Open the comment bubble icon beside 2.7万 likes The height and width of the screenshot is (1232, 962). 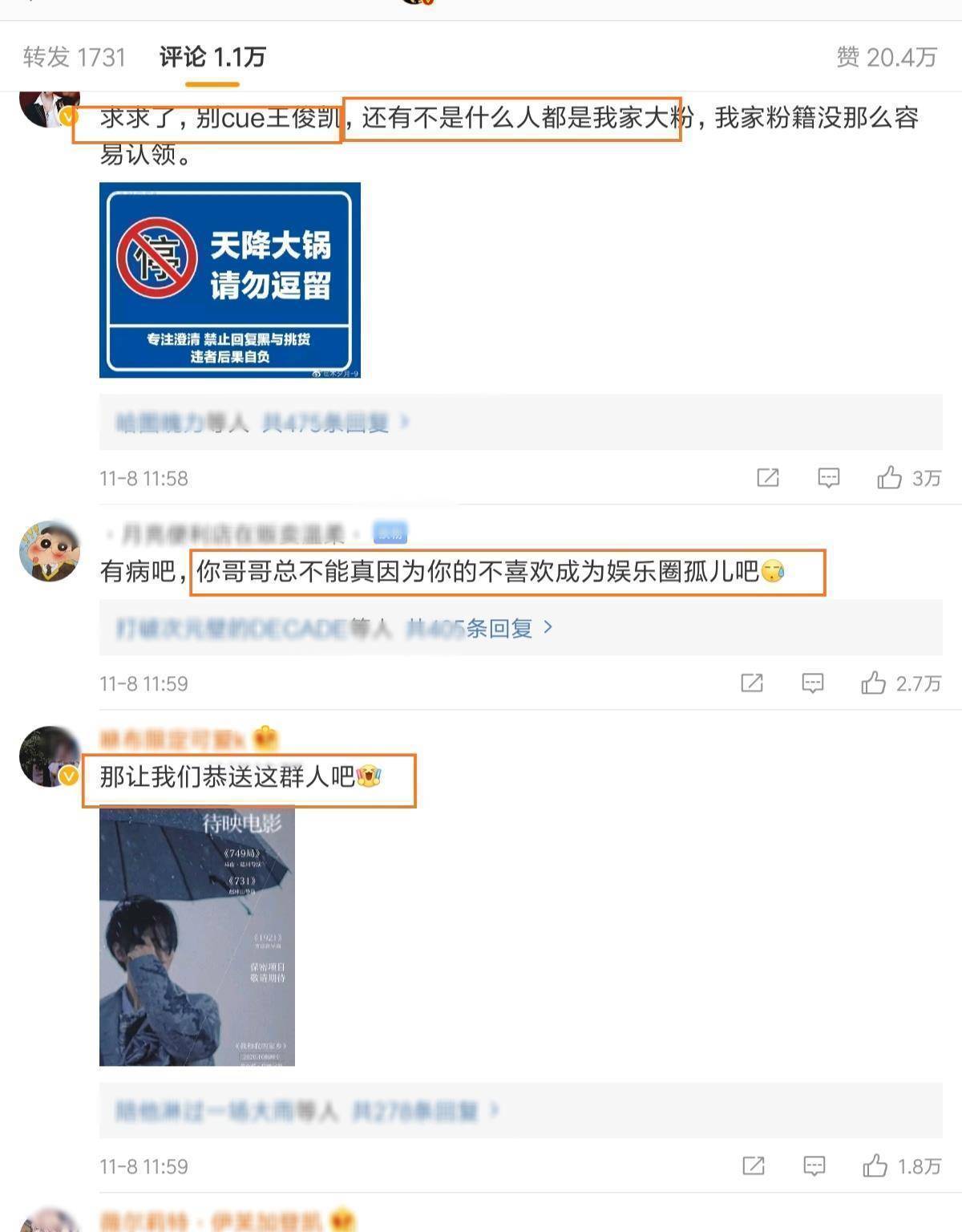coord(812,681)
